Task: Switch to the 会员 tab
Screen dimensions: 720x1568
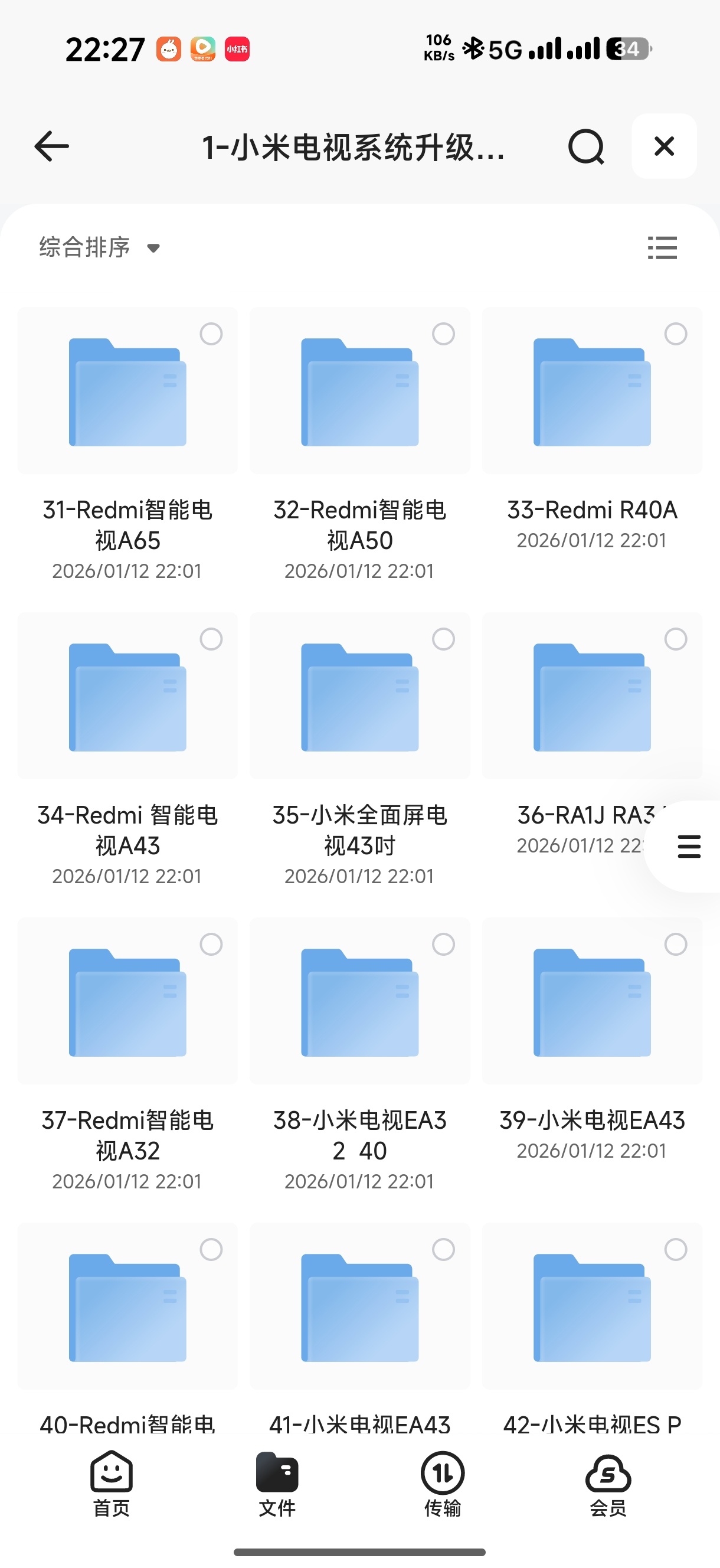Action: point(608,1483)
